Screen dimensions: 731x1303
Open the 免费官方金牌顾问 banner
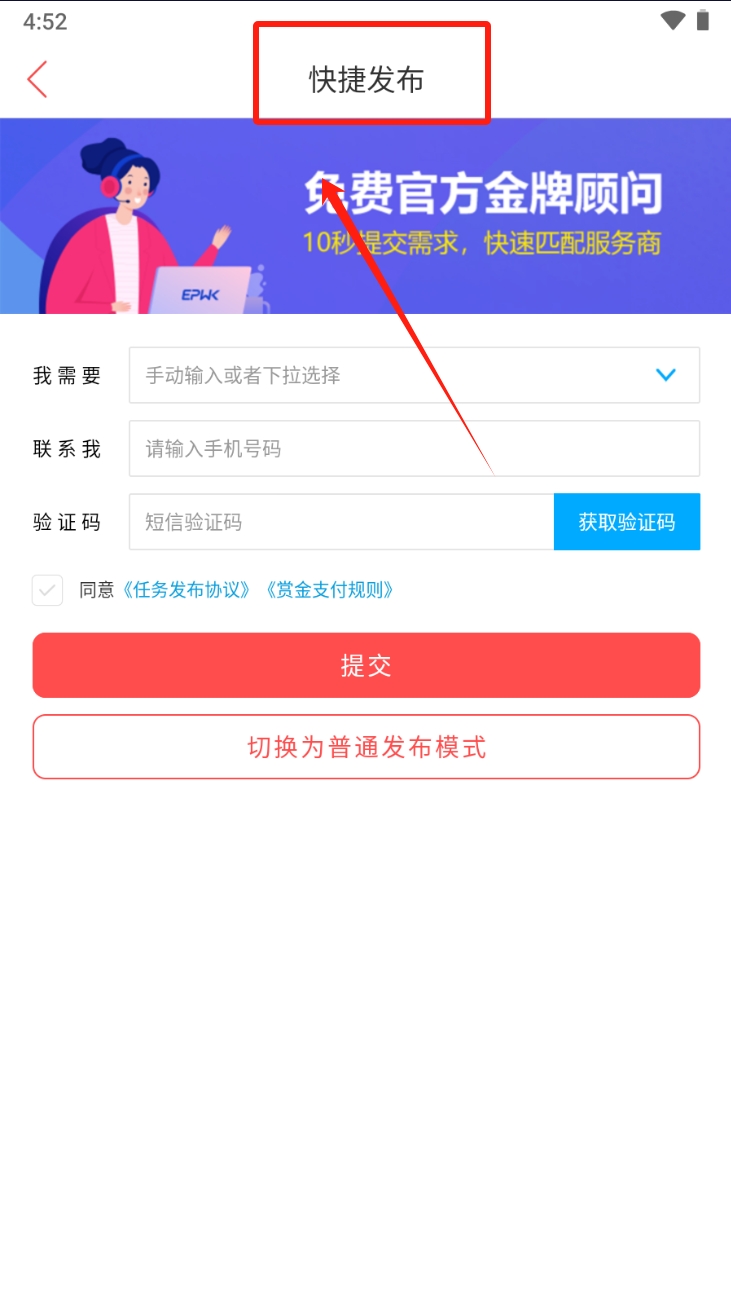(x=366, y=216)
